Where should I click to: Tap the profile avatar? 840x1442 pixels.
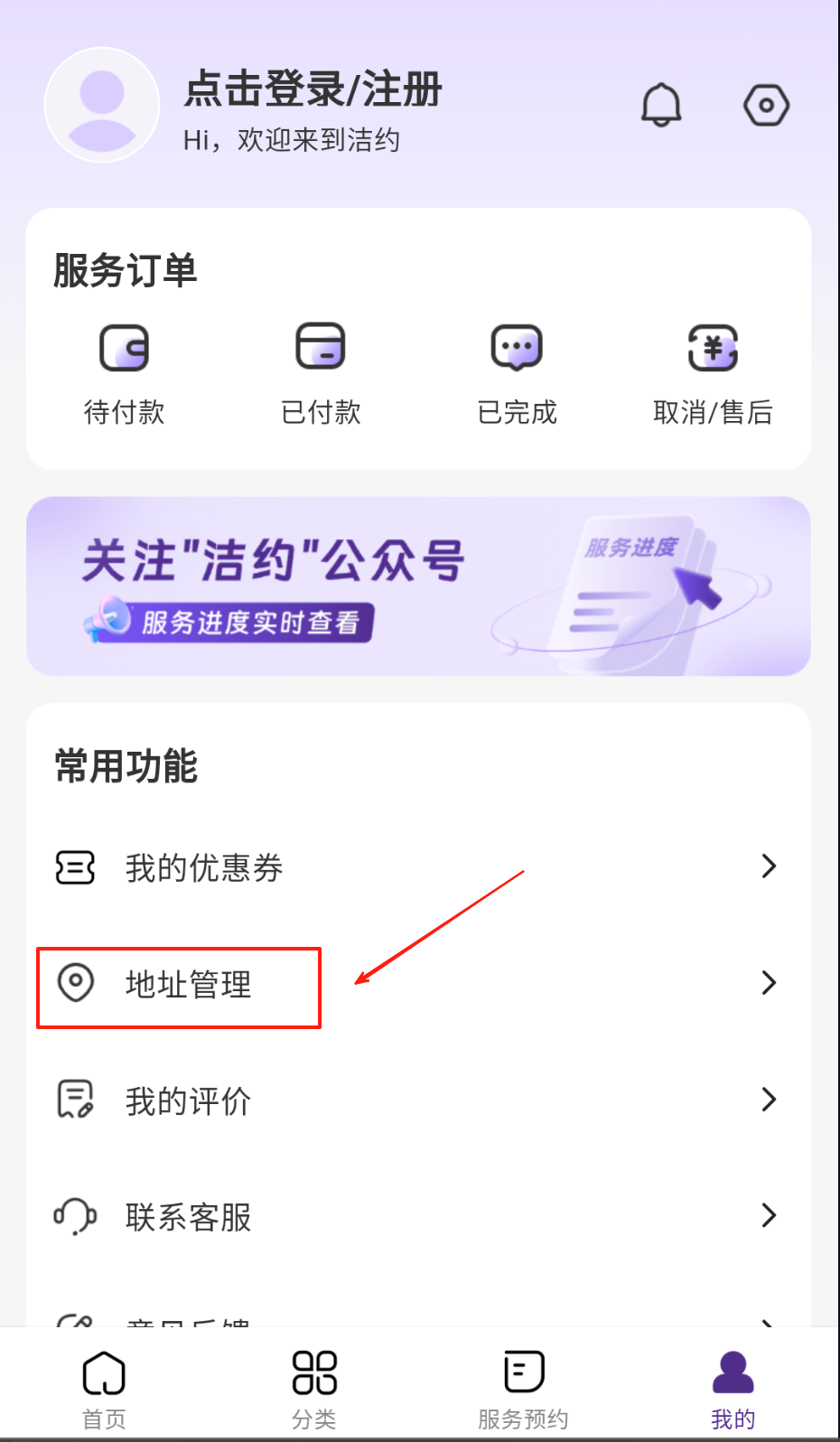[102, 105]
